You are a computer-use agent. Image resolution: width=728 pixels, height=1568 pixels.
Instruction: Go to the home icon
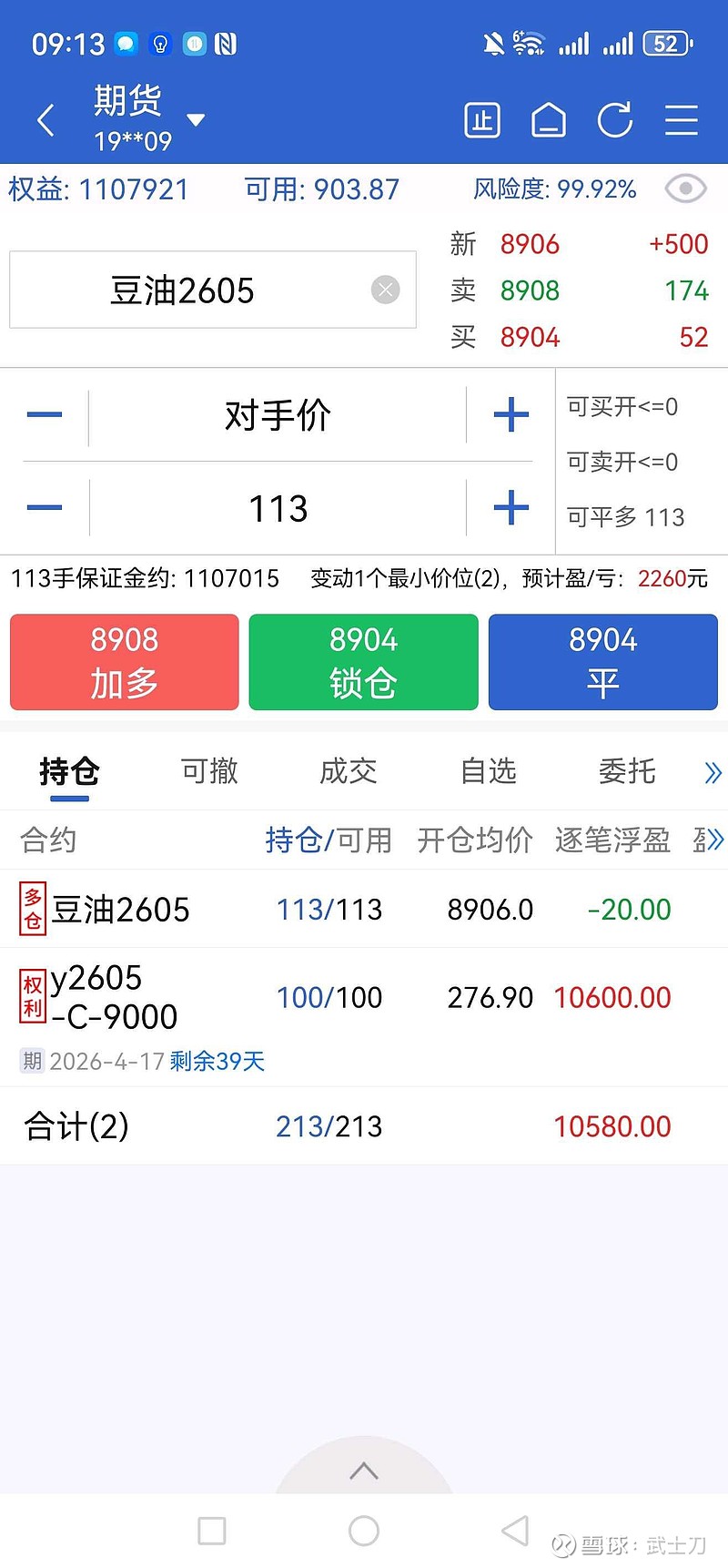548,120
